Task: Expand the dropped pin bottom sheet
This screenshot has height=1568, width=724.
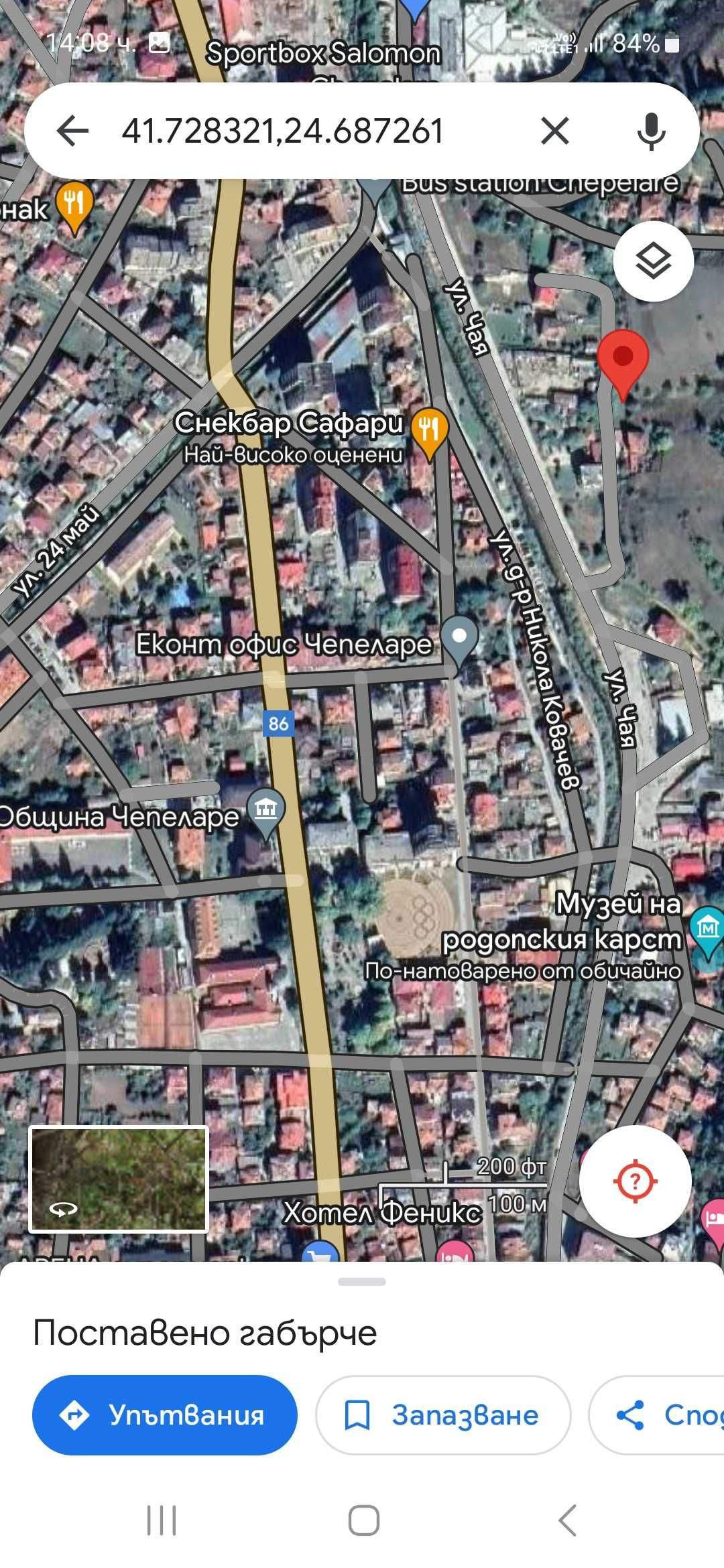Action: point(362,1282)
